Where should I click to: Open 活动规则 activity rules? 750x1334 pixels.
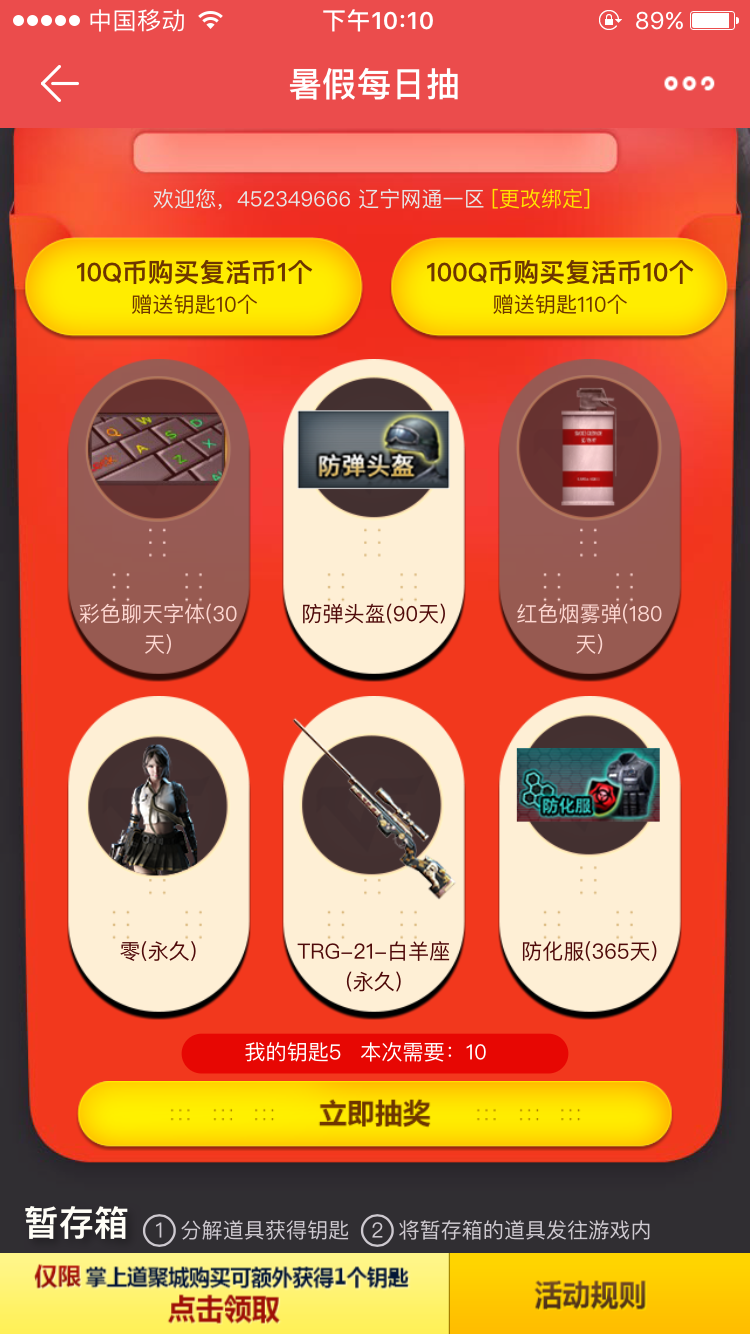point(599,1294)
